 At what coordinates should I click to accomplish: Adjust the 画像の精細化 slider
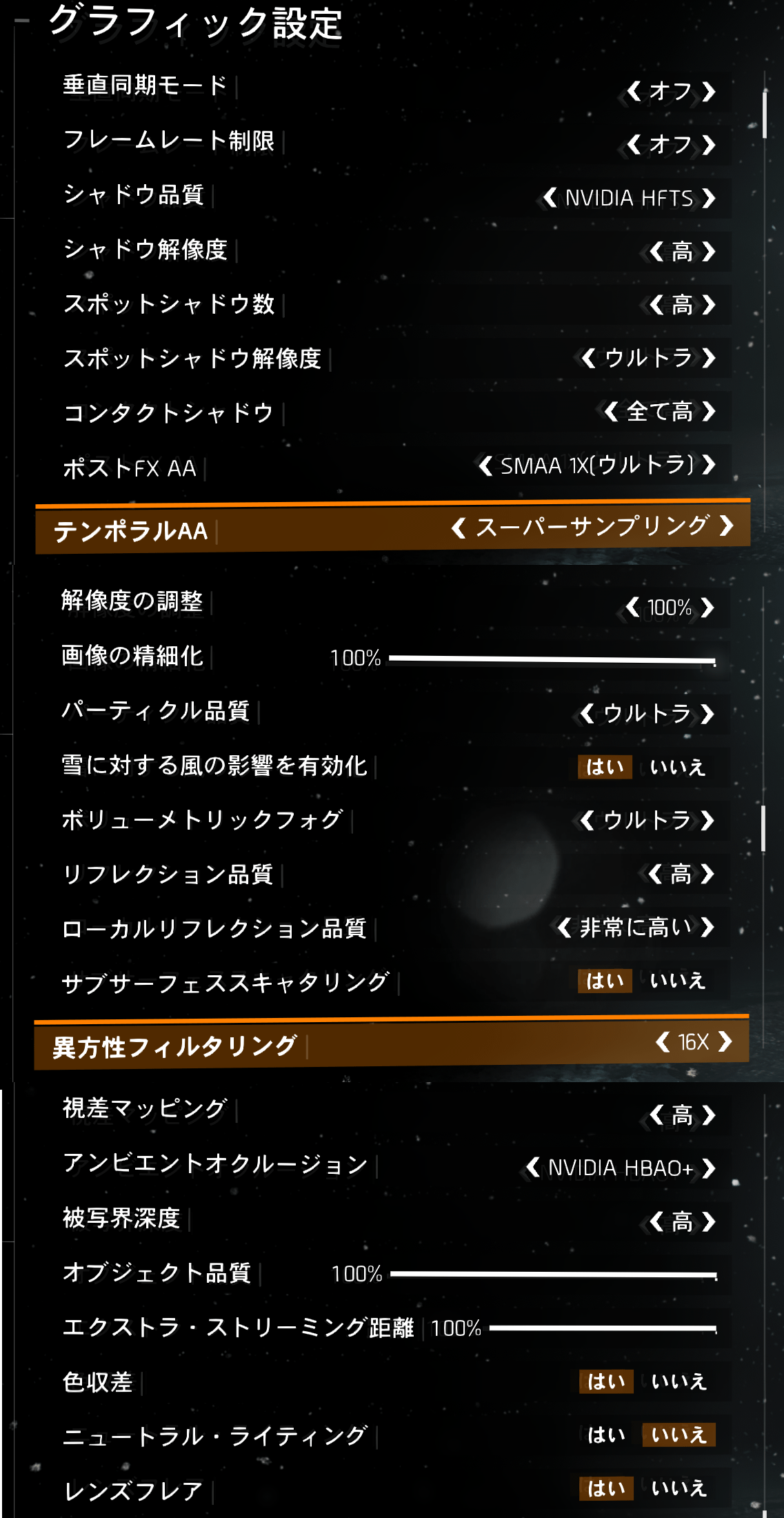tap(552, 660)
